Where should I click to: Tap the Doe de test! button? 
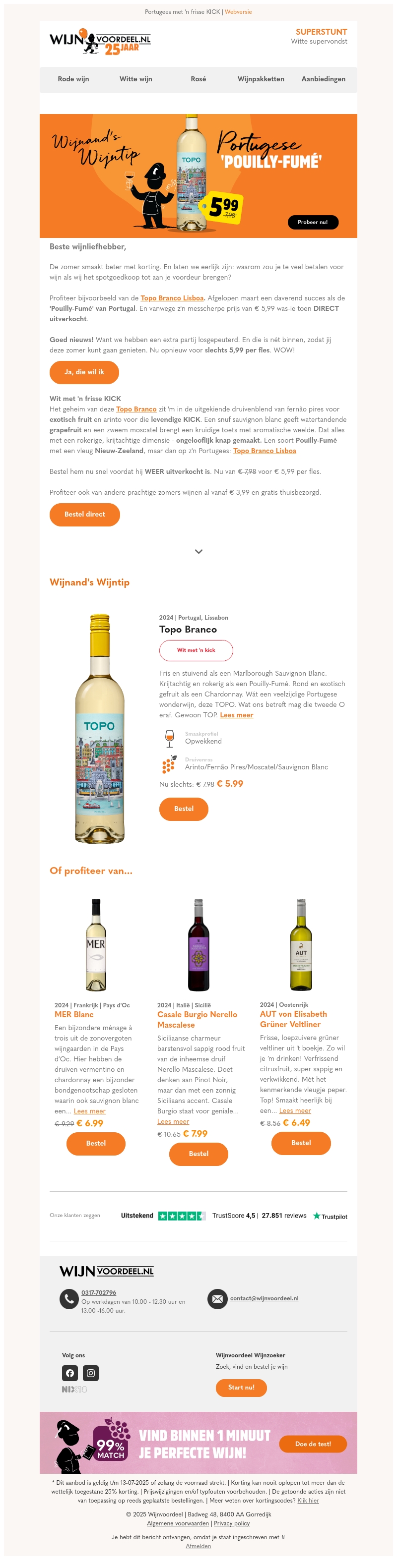pyautogui.click(x=312, y=1444)
